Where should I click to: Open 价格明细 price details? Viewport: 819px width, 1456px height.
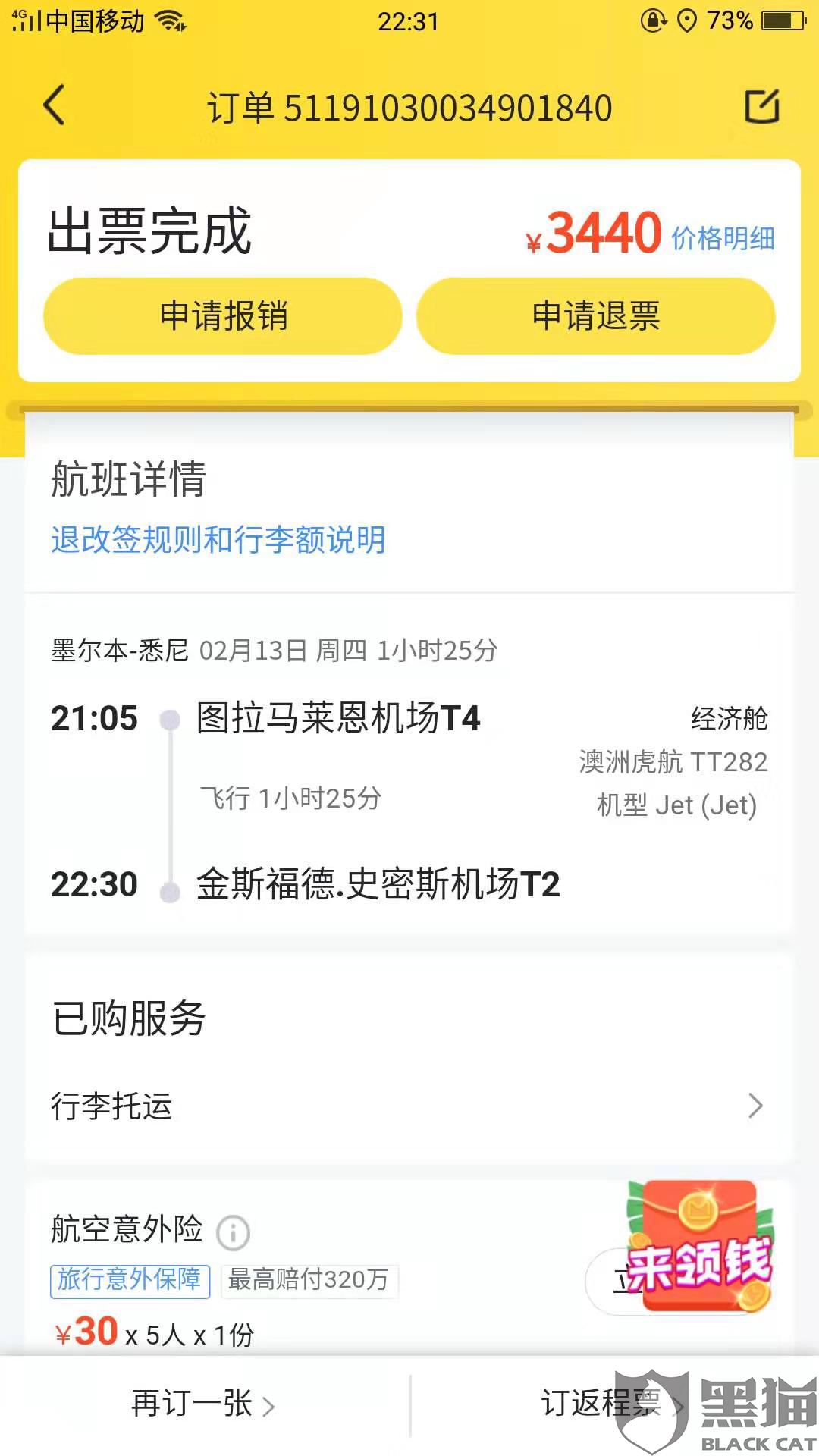pos(723,238)
